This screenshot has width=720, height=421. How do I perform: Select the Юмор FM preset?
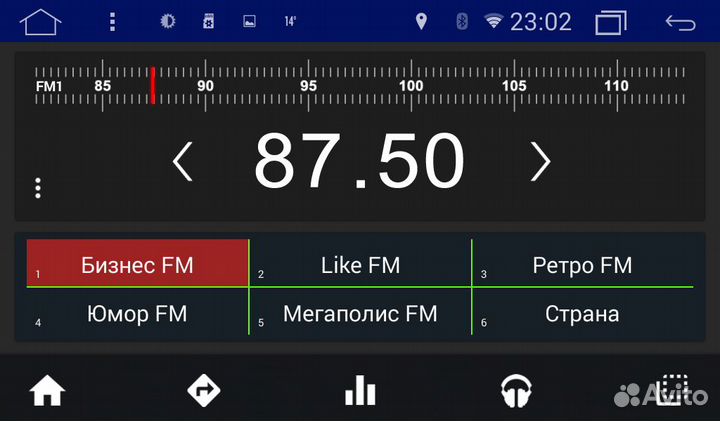[137, 314]
